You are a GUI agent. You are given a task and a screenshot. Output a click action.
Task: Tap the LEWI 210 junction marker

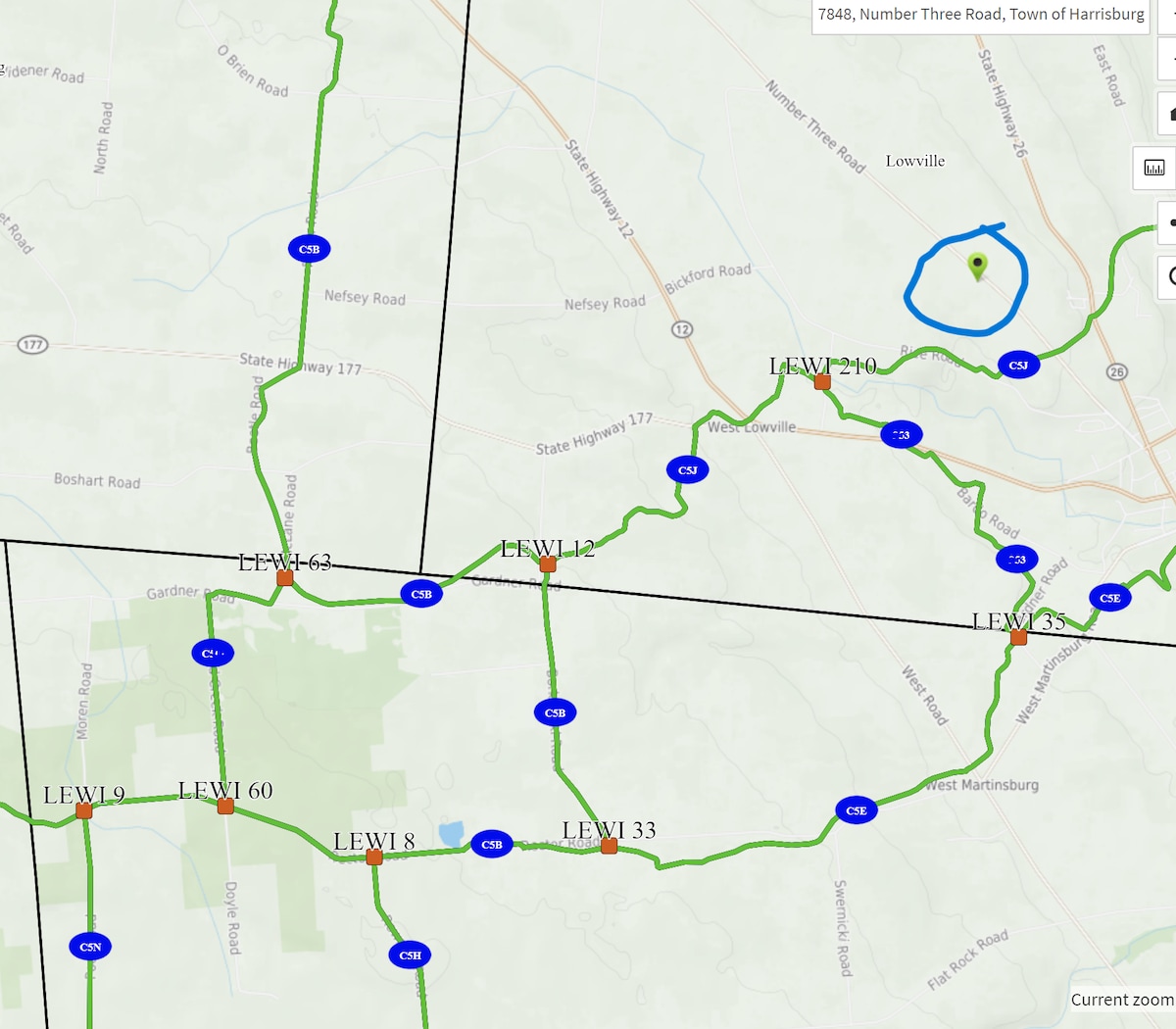pos(822,382)
